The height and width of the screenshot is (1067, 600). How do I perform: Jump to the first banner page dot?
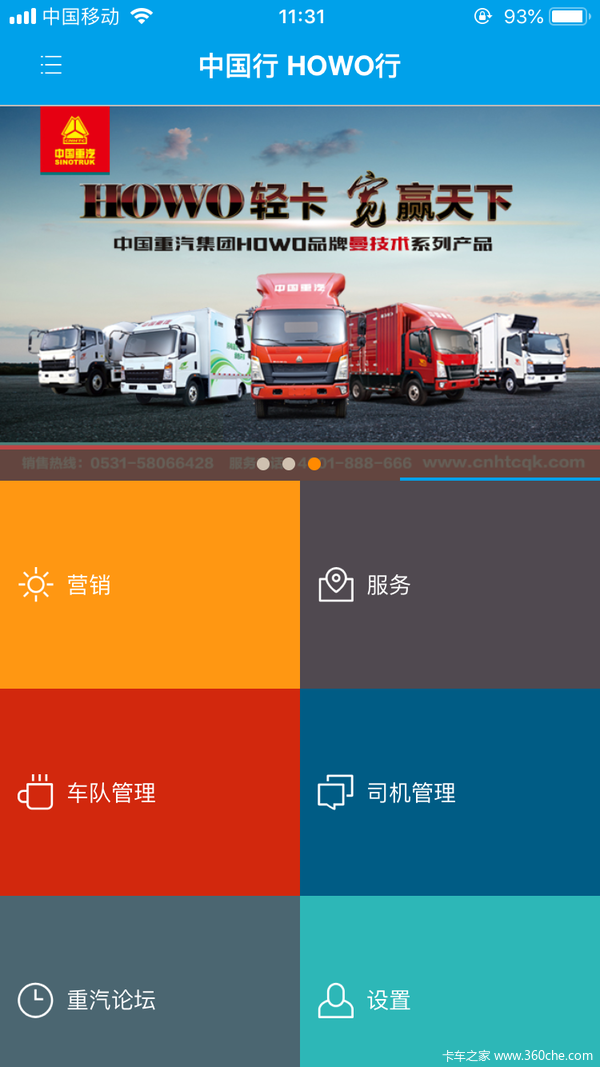tap(263, 464)
